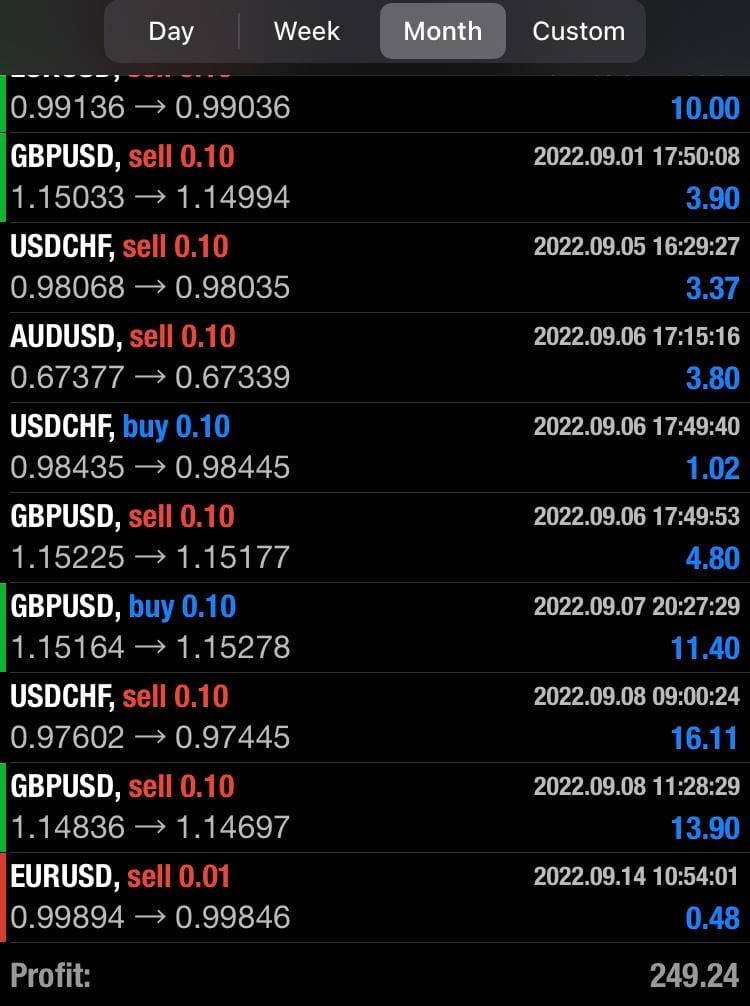Expand the USDCHF sell trade dated 2022.09.05

[x=375, y=267]
